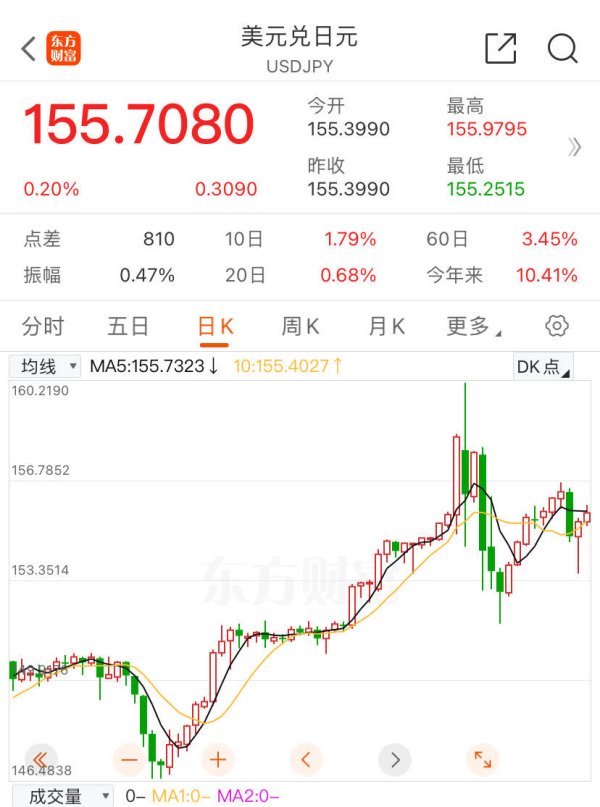Move the chart left with the left arrow
Image resolution: width=600 pixels, height=807 pixels.
point(306,758)
